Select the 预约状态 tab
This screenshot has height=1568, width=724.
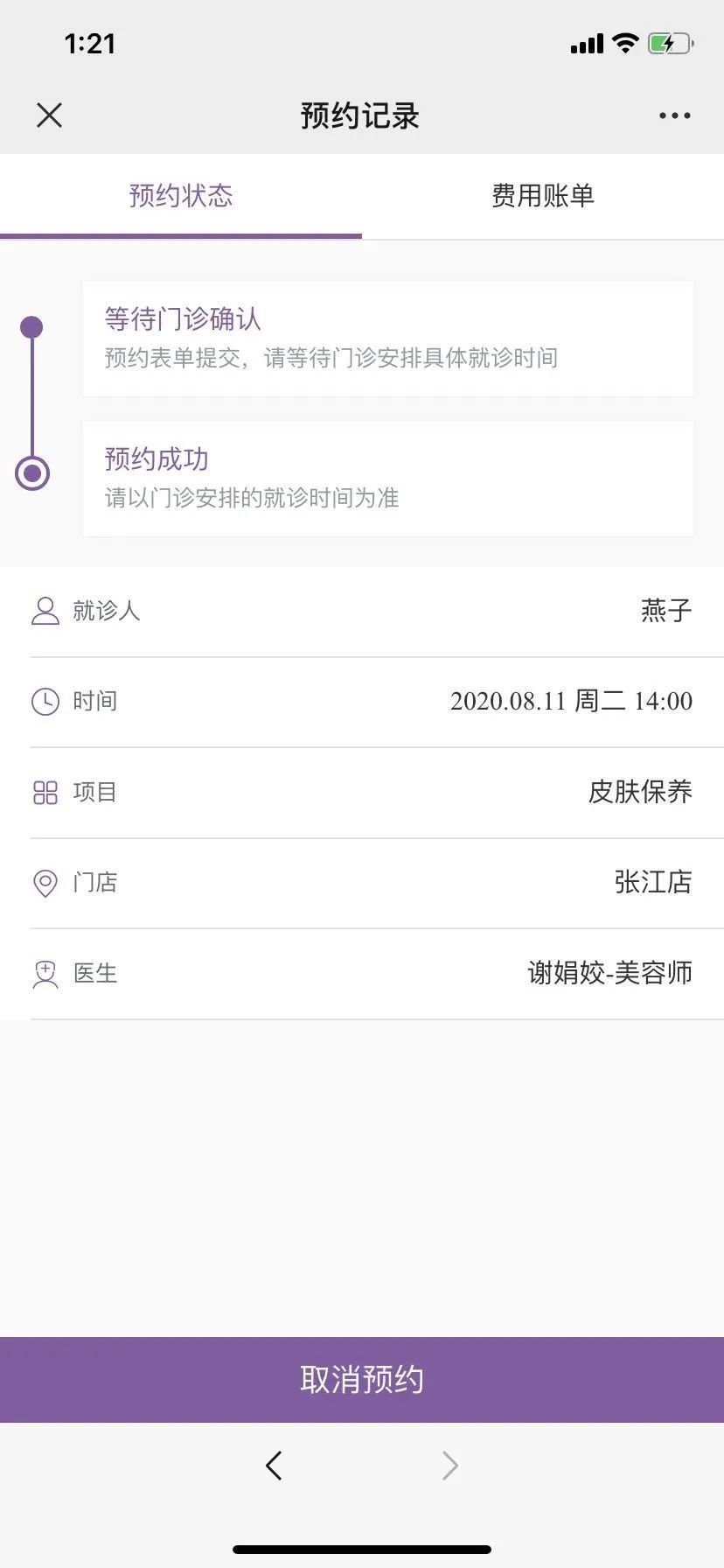coord(181,195)
